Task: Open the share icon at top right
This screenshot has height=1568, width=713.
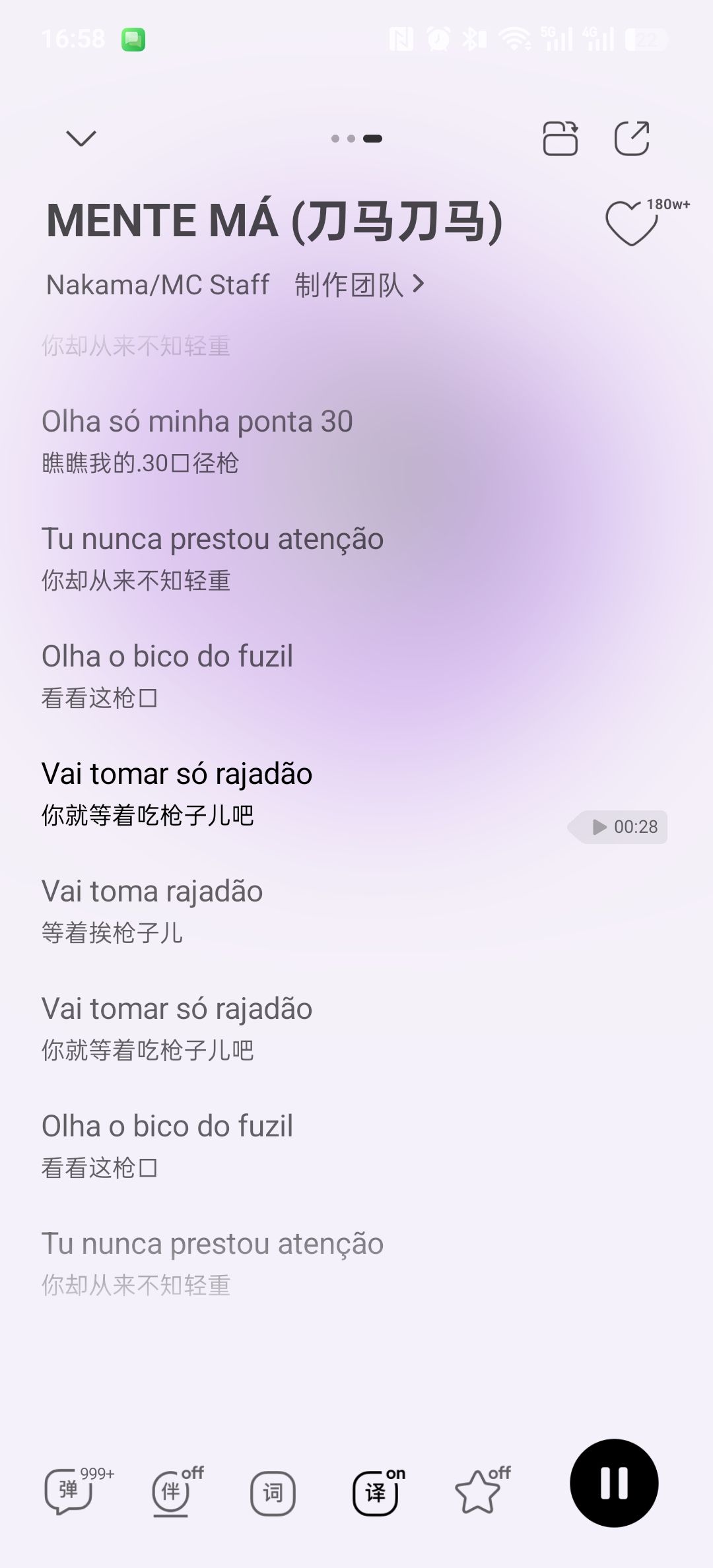Action: pyautogui.click(x=632, y=138)
